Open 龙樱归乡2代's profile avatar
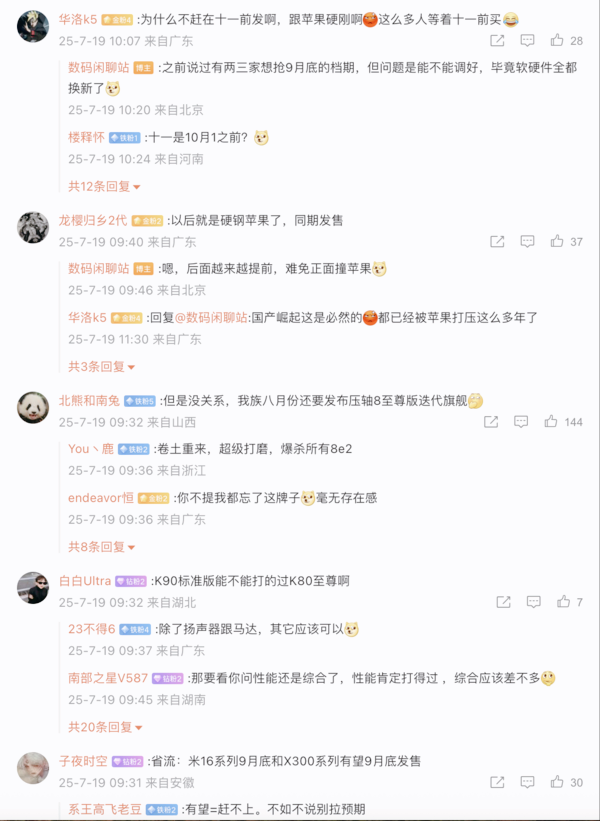Screen dimensions: 600x821 click(33, 228)
